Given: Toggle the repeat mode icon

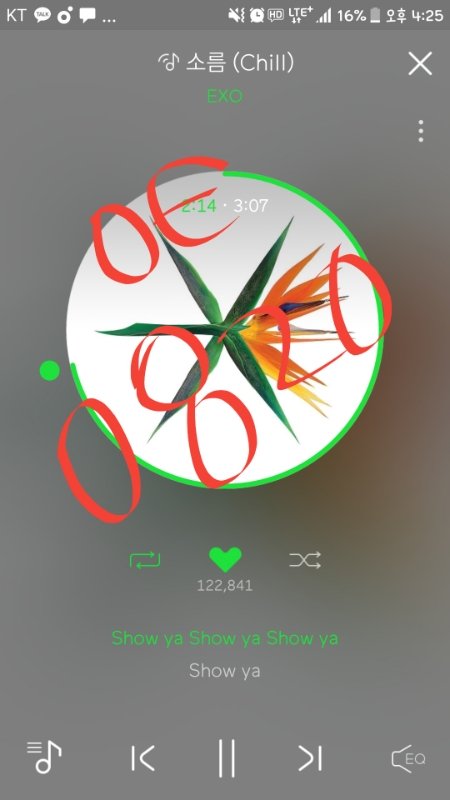Looking at the screenshot, I should 145,560.
